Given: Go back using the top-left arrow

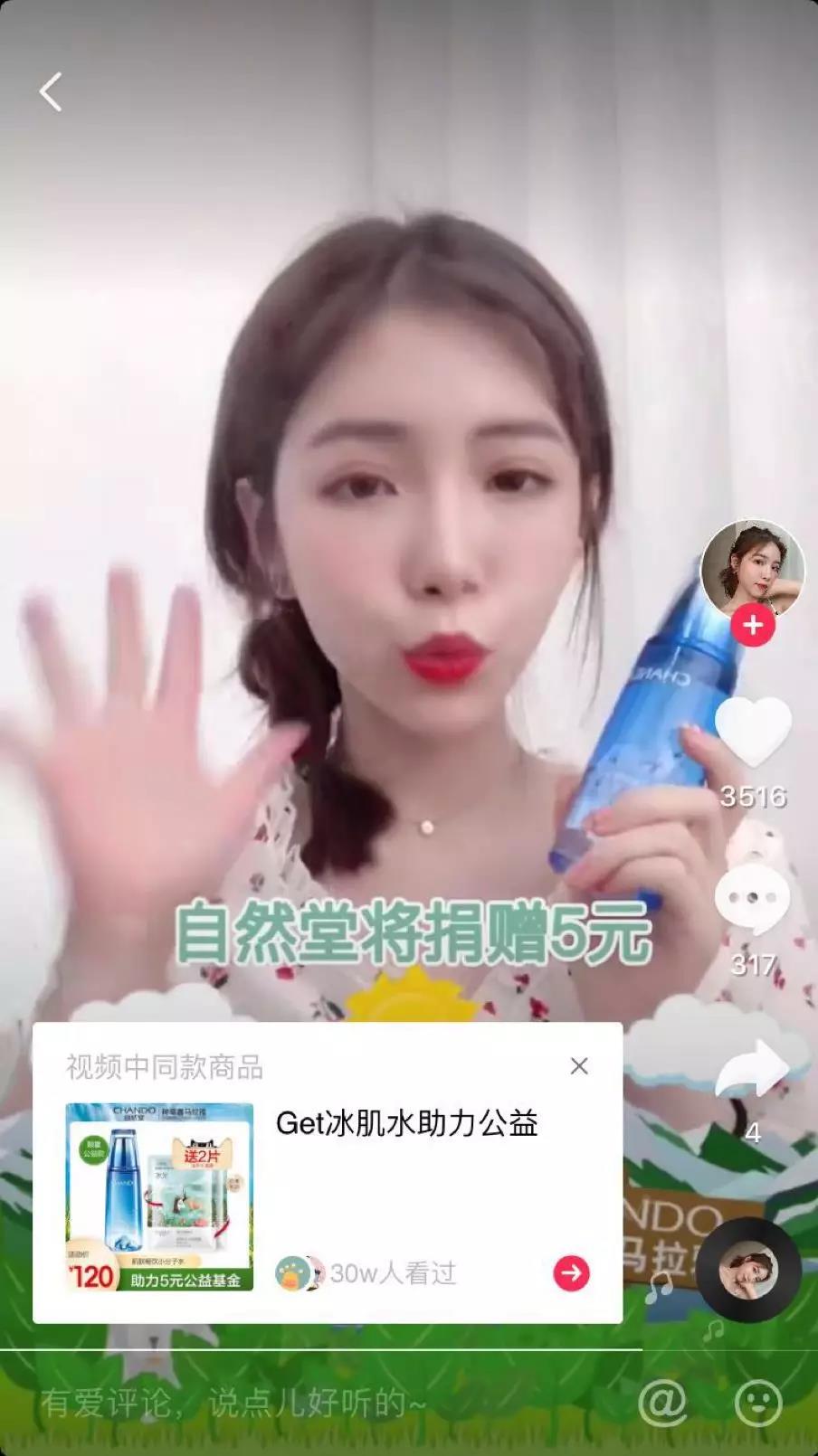Looking at the screenshot, I should [51, 92].
